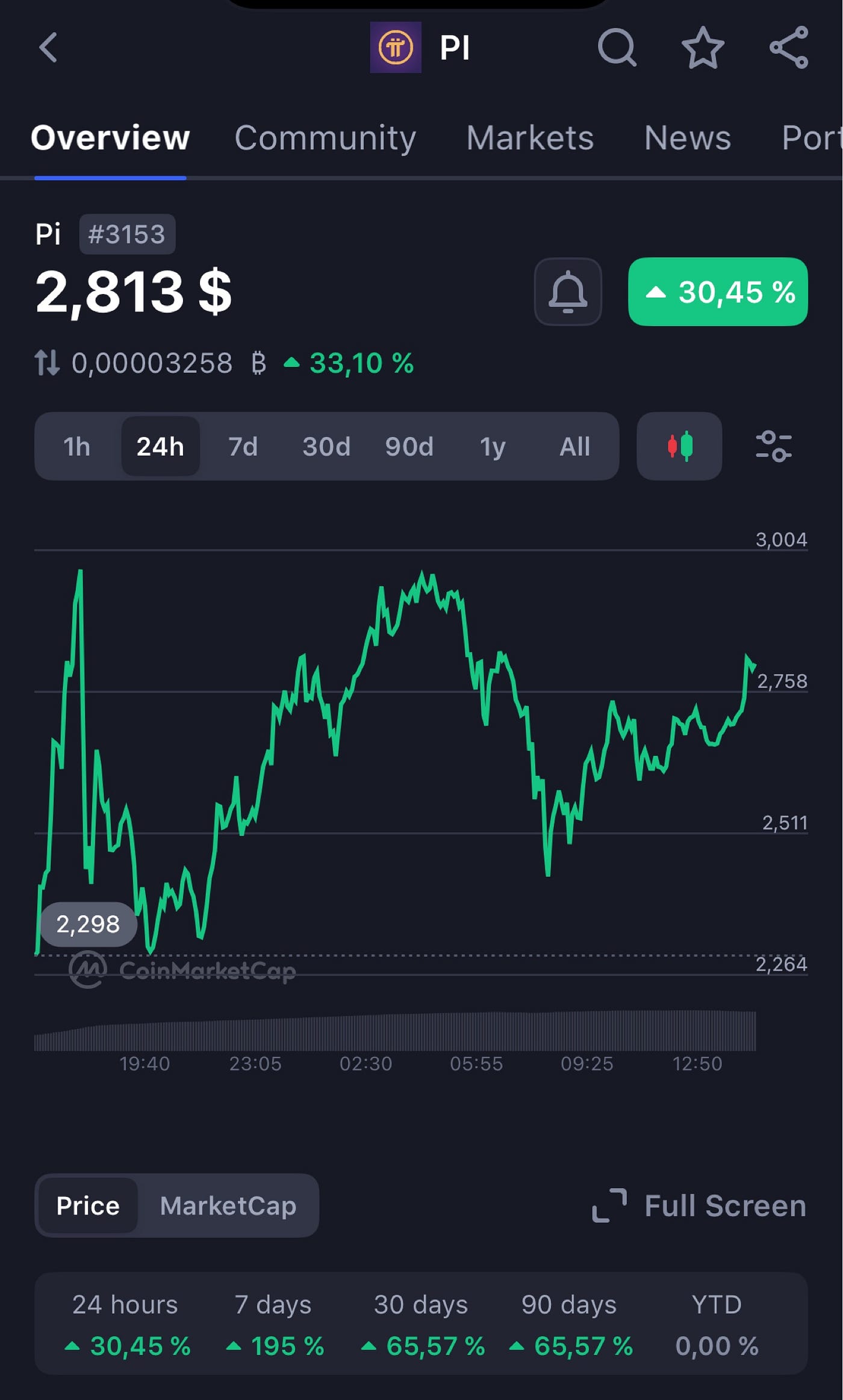Screen dimensions: 843x1400
Task: Tap the Pi coin logo
Action: (396, 48)
